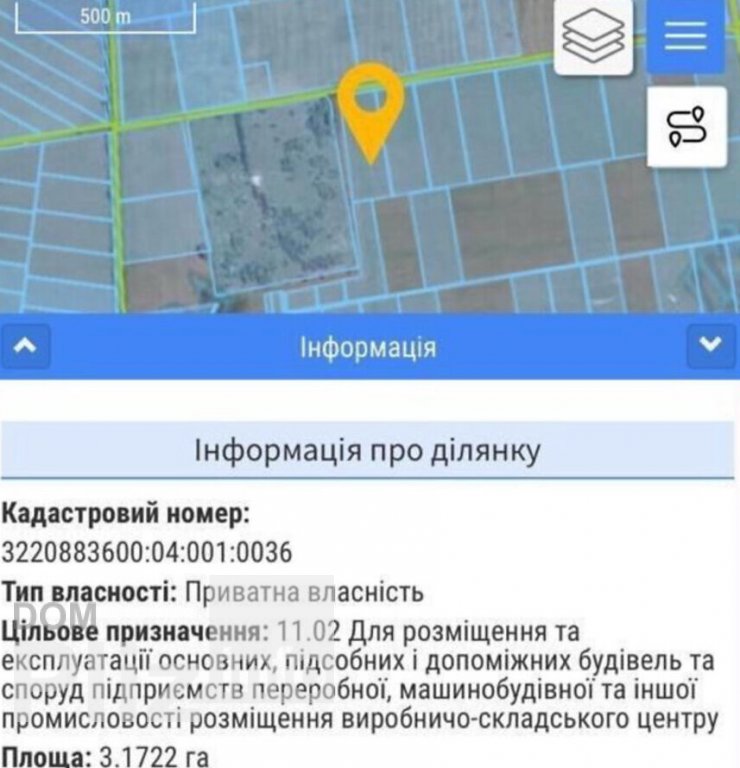Collapse the Інформація panel with down chevron
The width and height of the screenshot is (740, 768).
(x=710, y=346)
